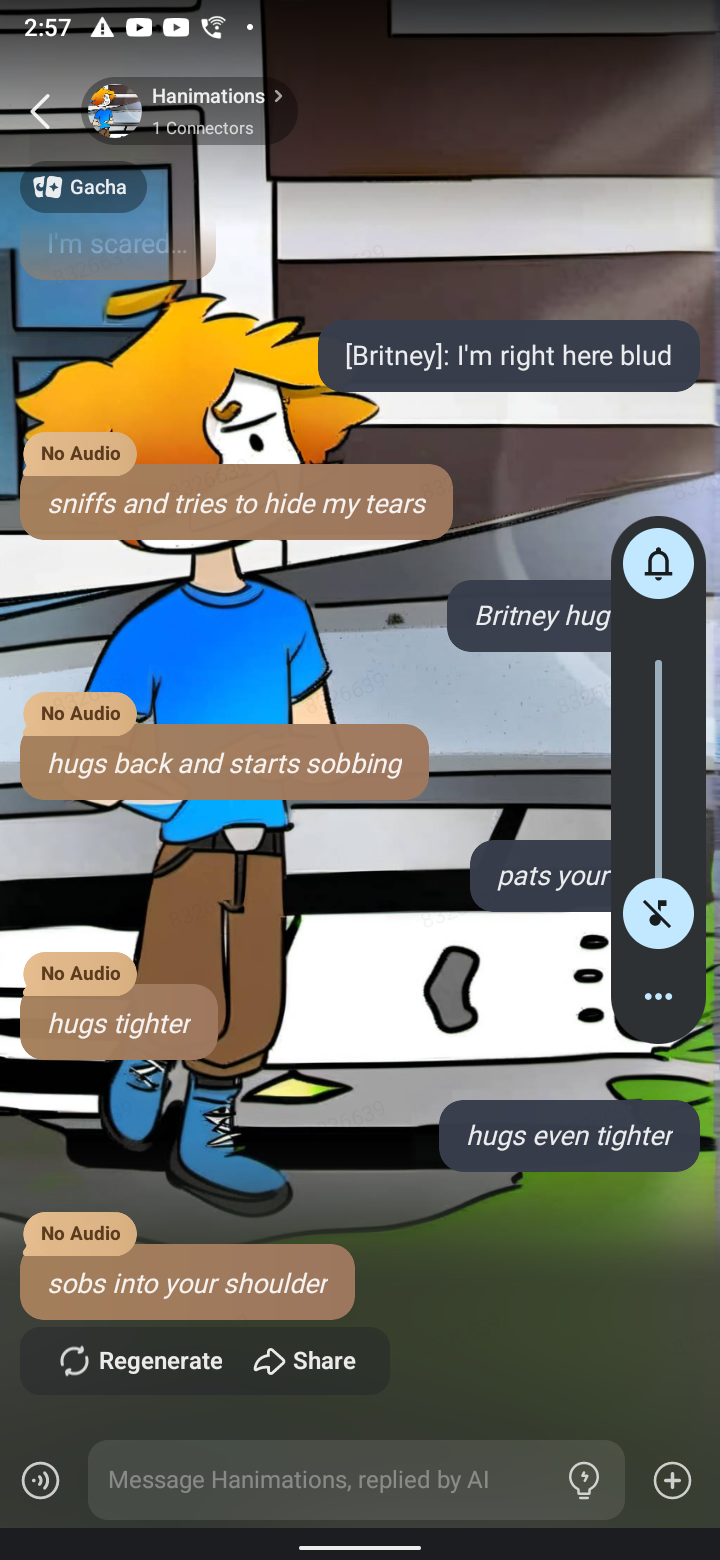Unmute media using the muted note icon
Image resolution: width=720 pixels, height=1560 pixels.
click(x=658, y=913)
